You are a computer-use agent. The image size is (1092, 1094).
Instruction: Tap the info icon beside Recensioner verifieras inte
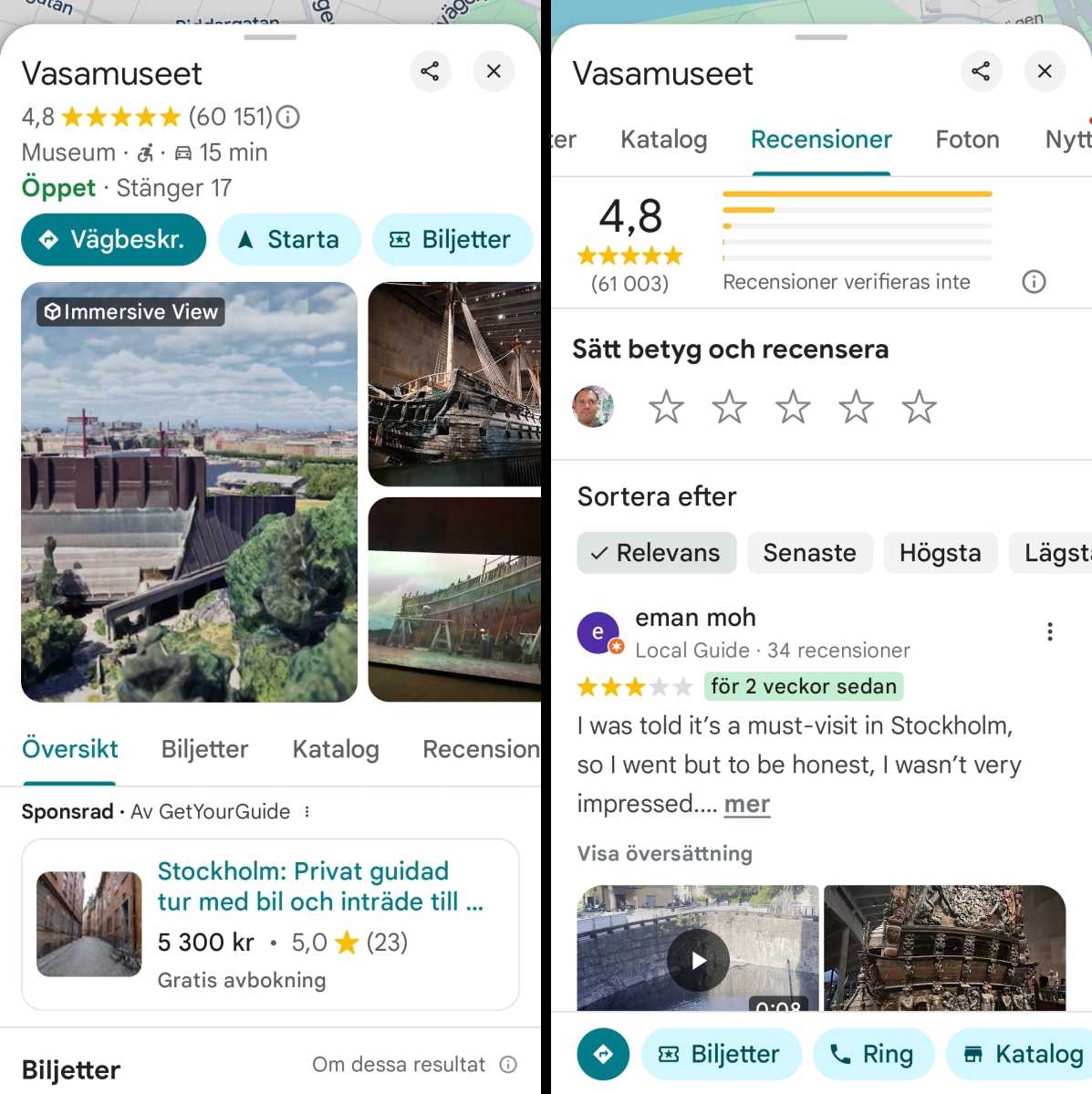click(x=1034, y=282)
